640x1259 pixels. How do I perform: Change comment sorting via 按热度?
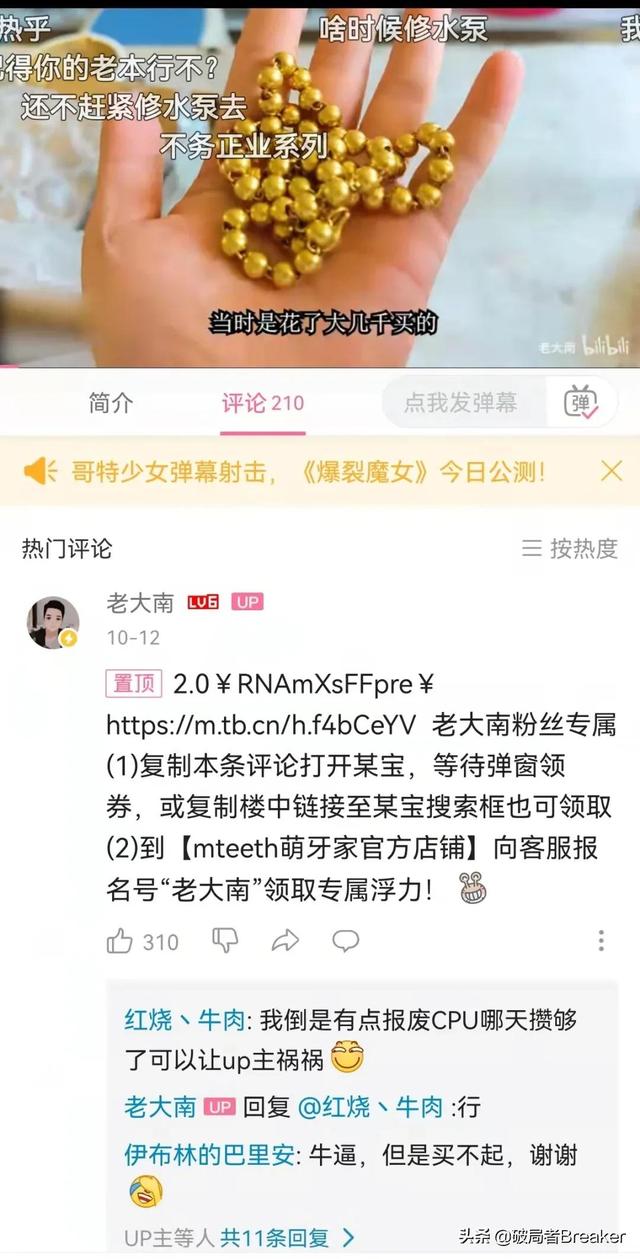tap(570, 548)
